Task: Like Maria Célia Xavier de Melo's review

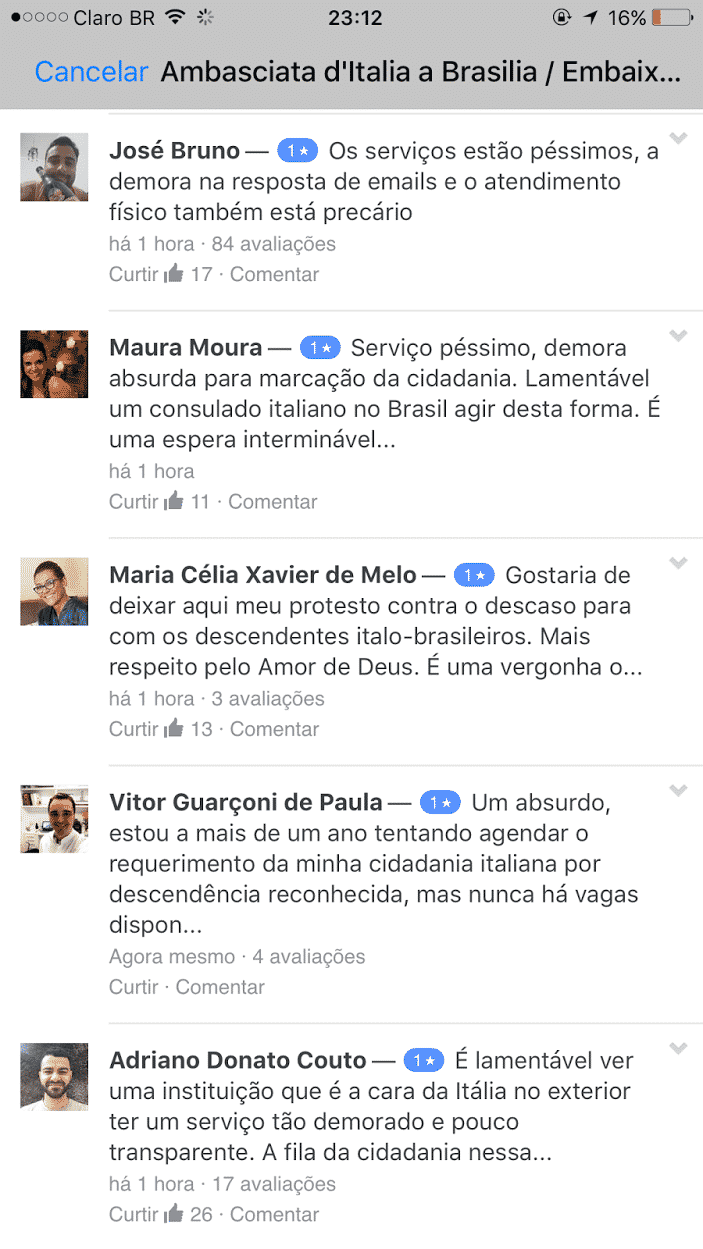Action: pos(134,729)
